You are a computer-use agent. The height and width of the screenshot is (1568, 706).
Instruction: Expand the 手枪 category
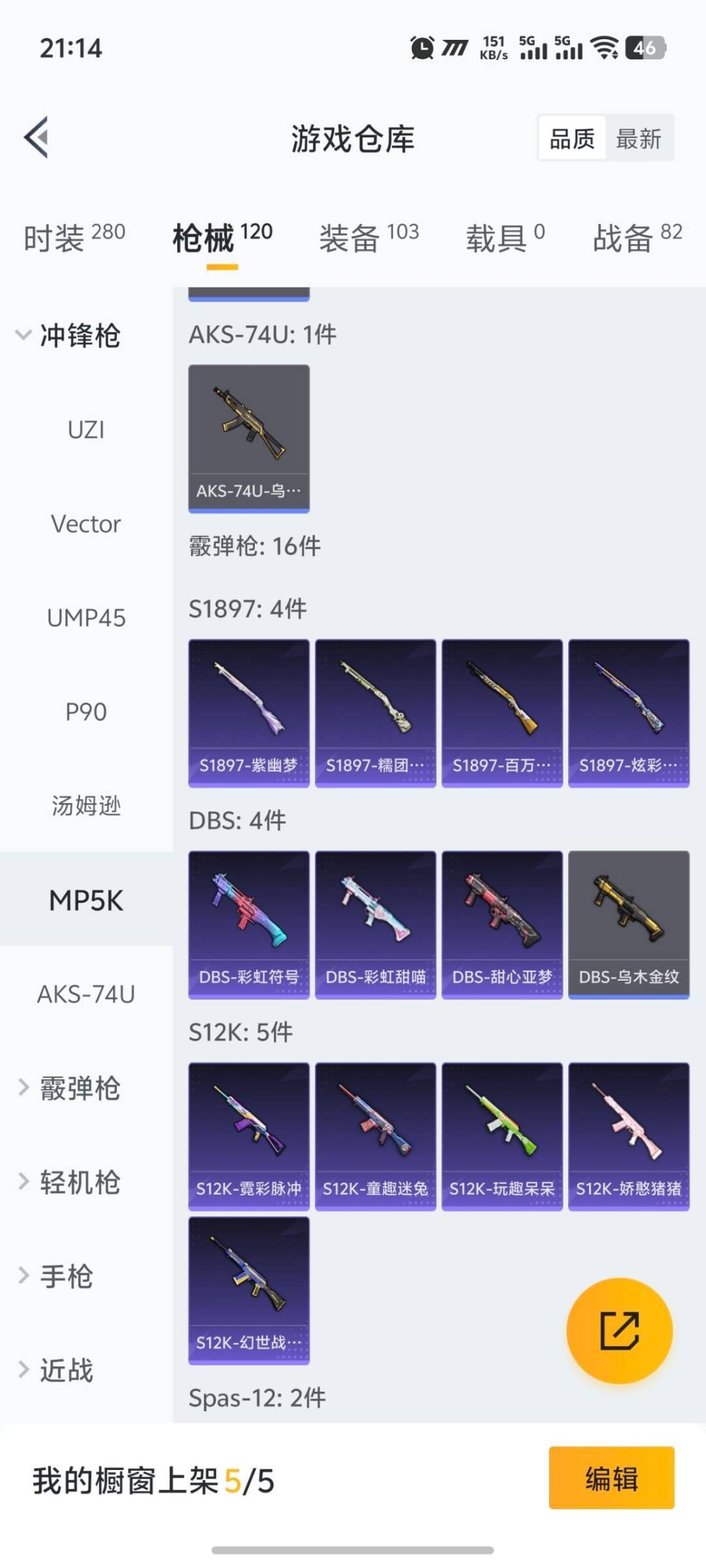[x=56, y=1277]
